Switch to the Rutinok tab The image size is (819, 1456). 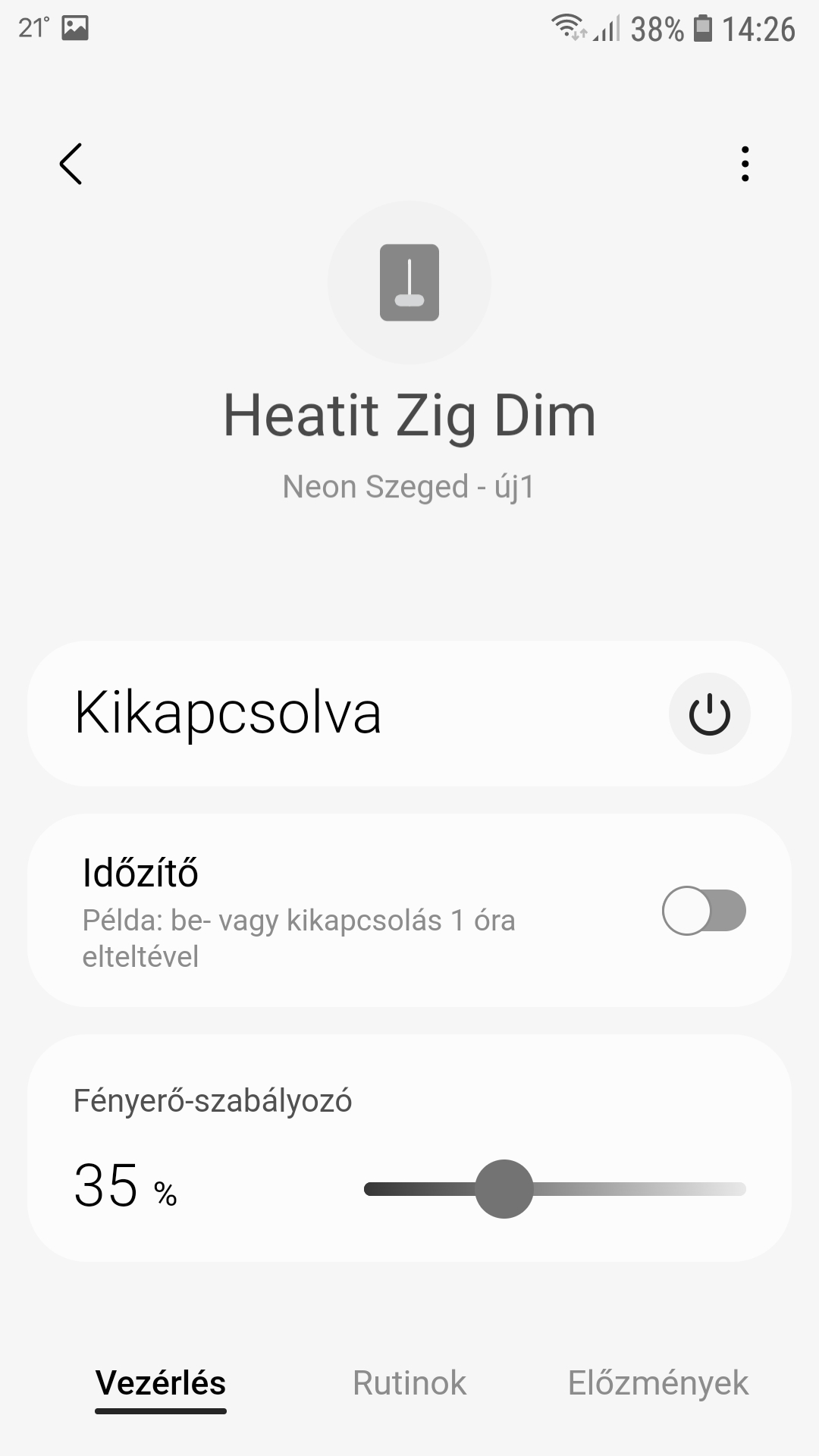point(409,1383)
